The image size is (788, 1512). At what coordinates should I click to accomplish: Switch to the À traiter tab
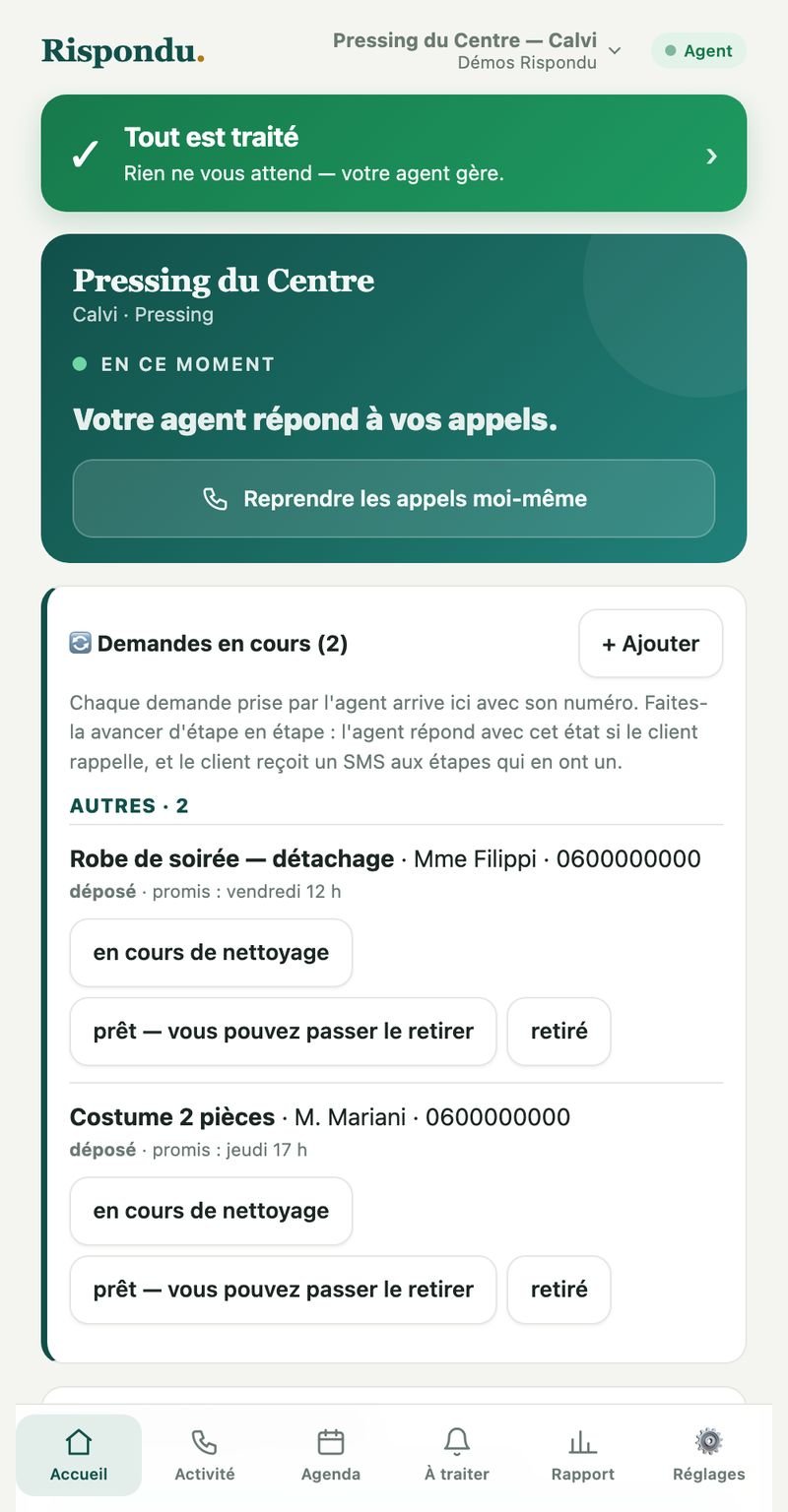(x=457, y=1455)
